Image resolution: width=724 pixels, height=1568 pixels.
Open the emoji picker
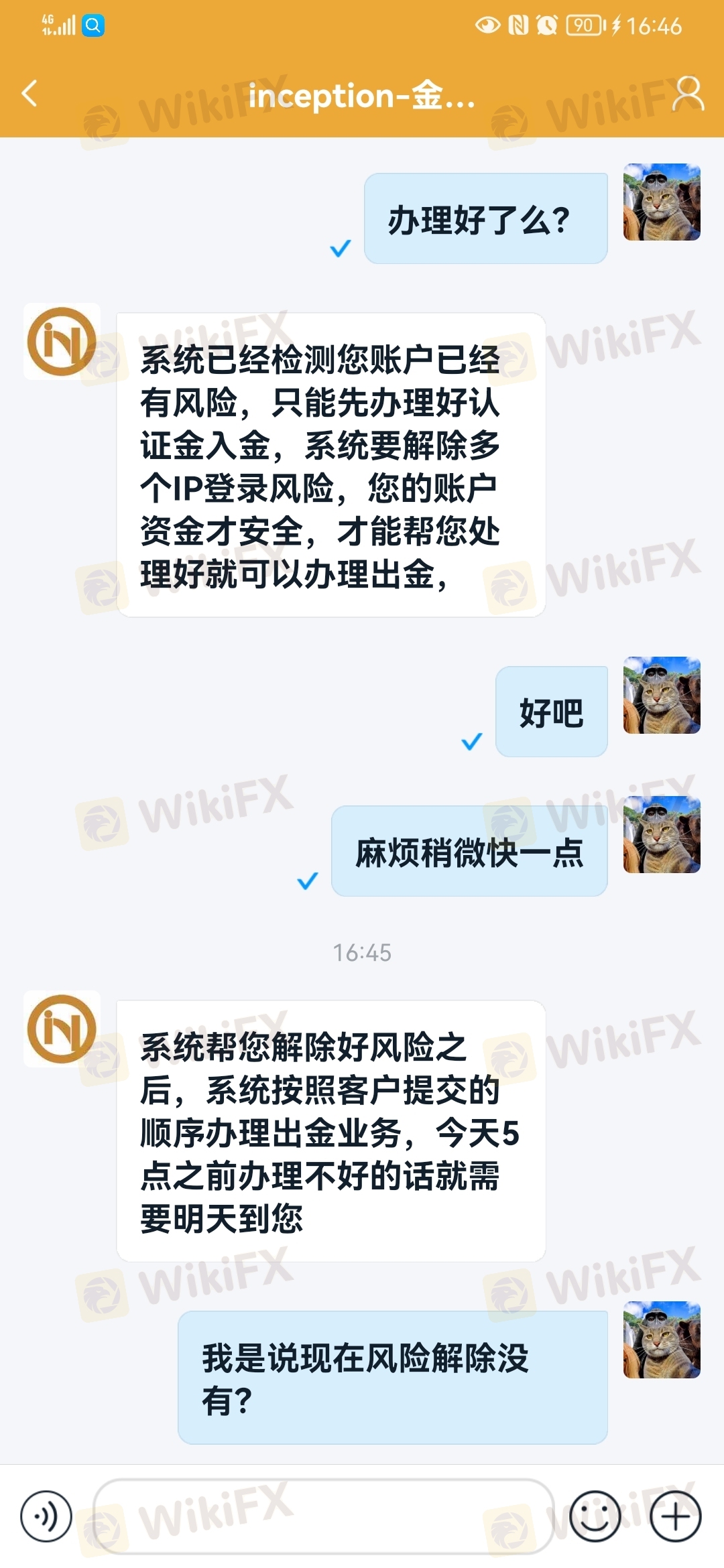[595, 1516]
